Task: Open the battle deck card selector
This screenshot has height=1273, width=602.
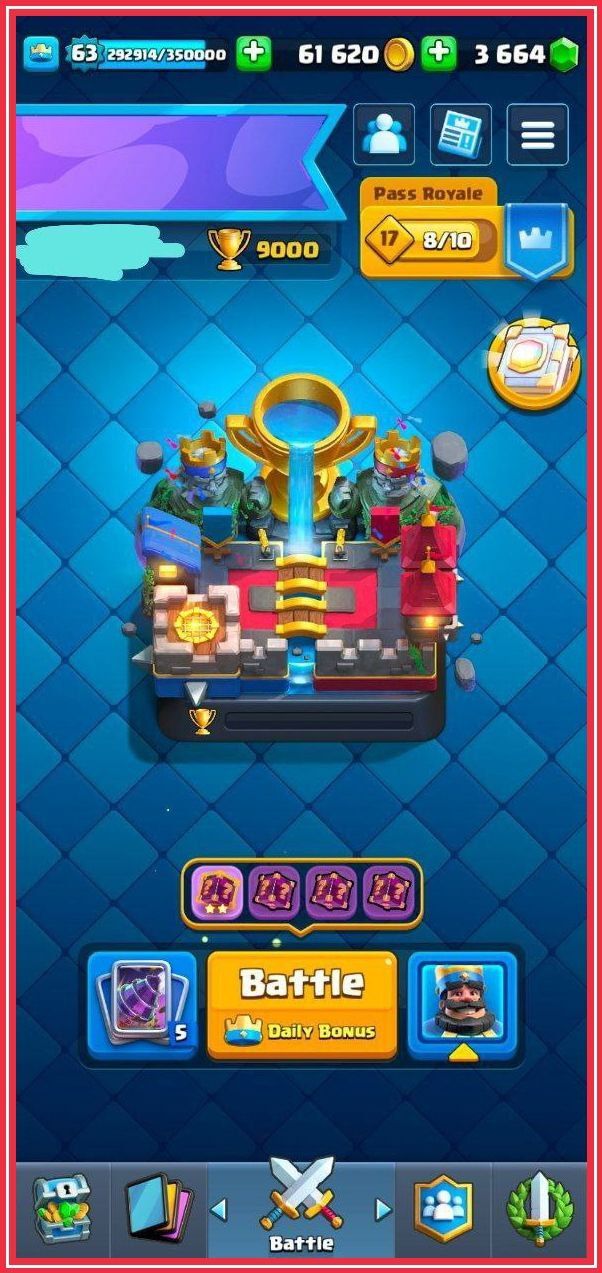Action: [142, 1005]
